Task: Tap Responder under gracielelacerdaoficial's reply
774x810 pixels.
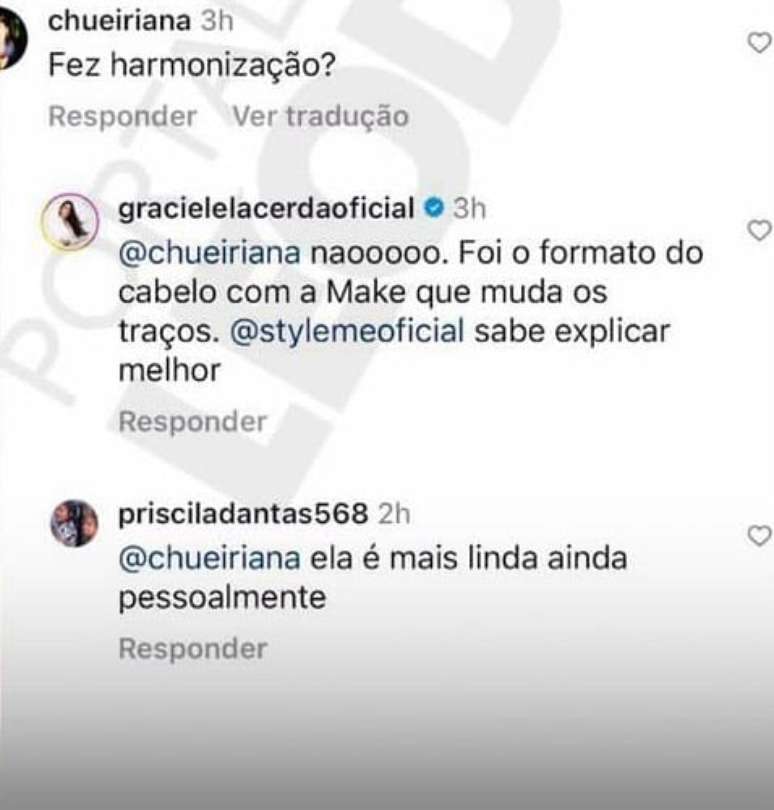Action: pos(192,422)
